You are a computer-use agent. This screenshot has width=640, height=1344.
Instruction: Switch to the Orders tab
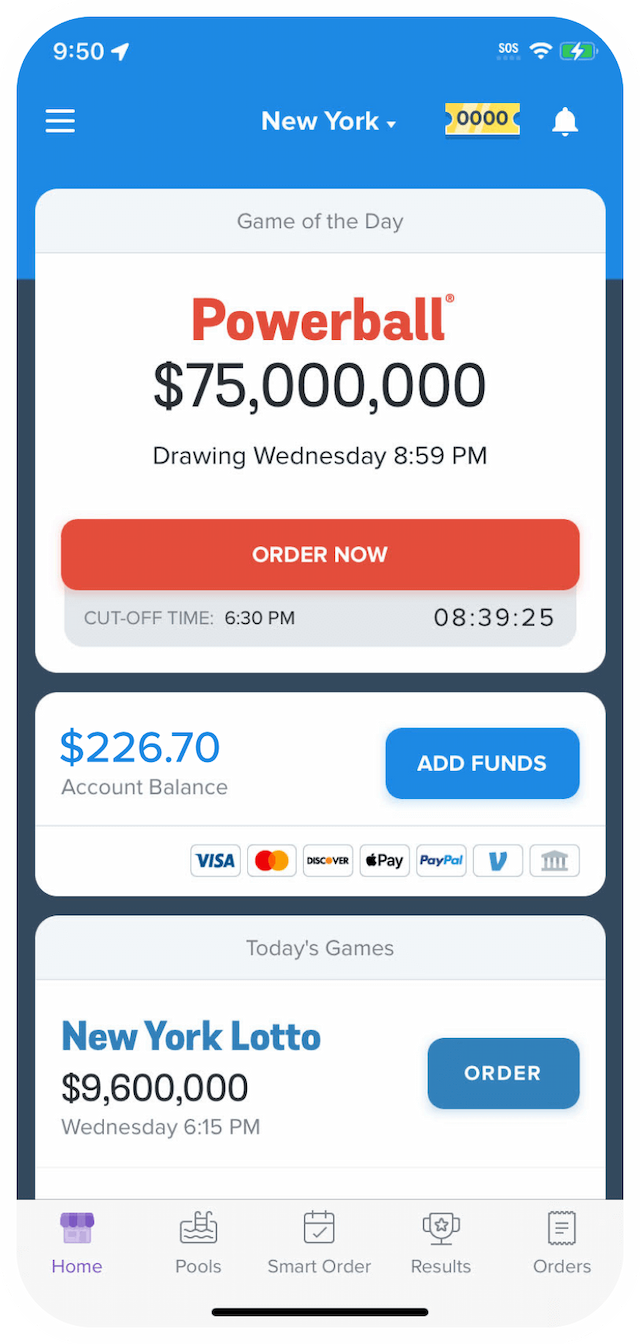click(562, 1242)
